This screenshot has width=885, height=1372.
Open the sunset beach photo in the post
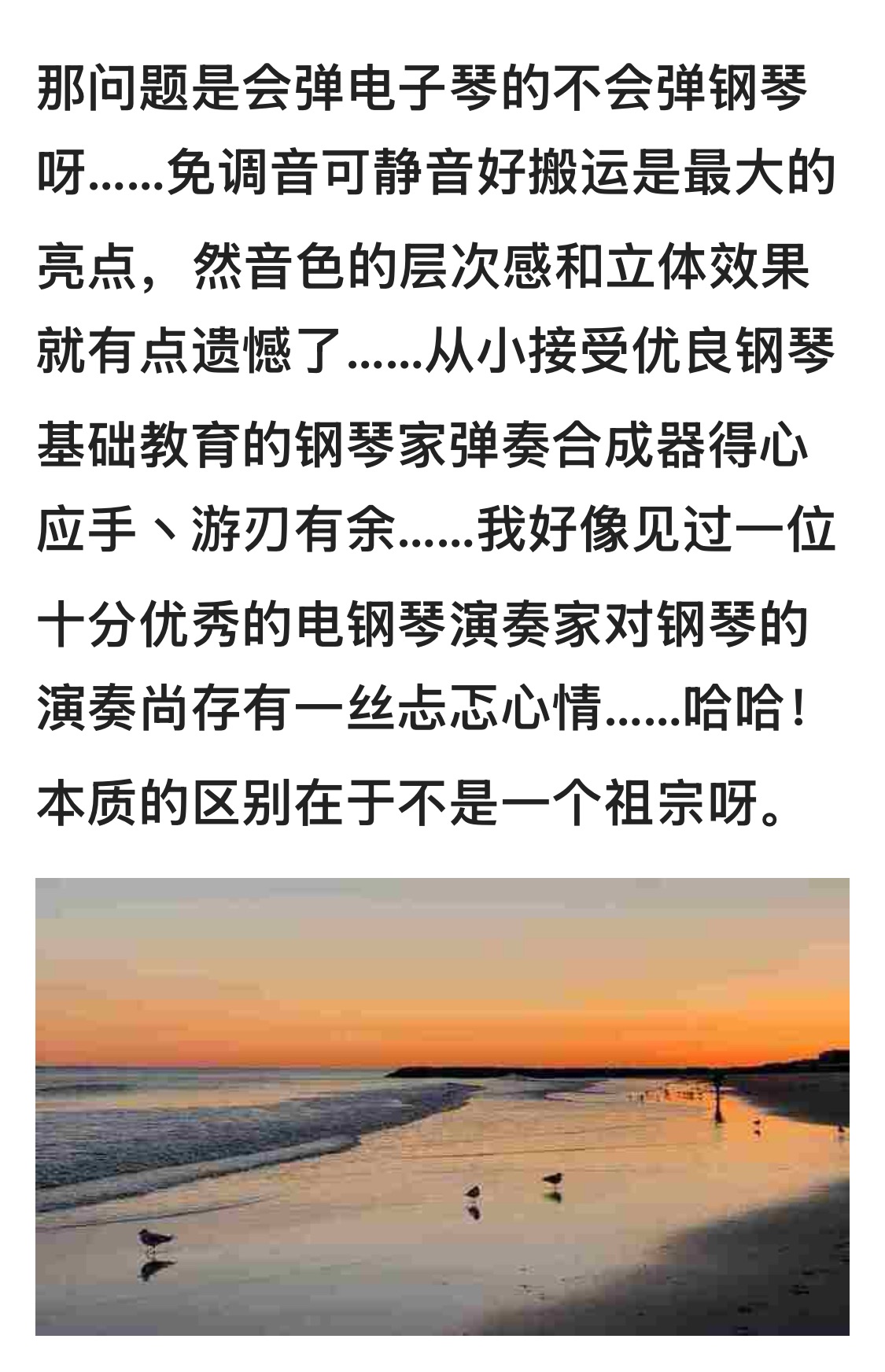pos(442,1105)
